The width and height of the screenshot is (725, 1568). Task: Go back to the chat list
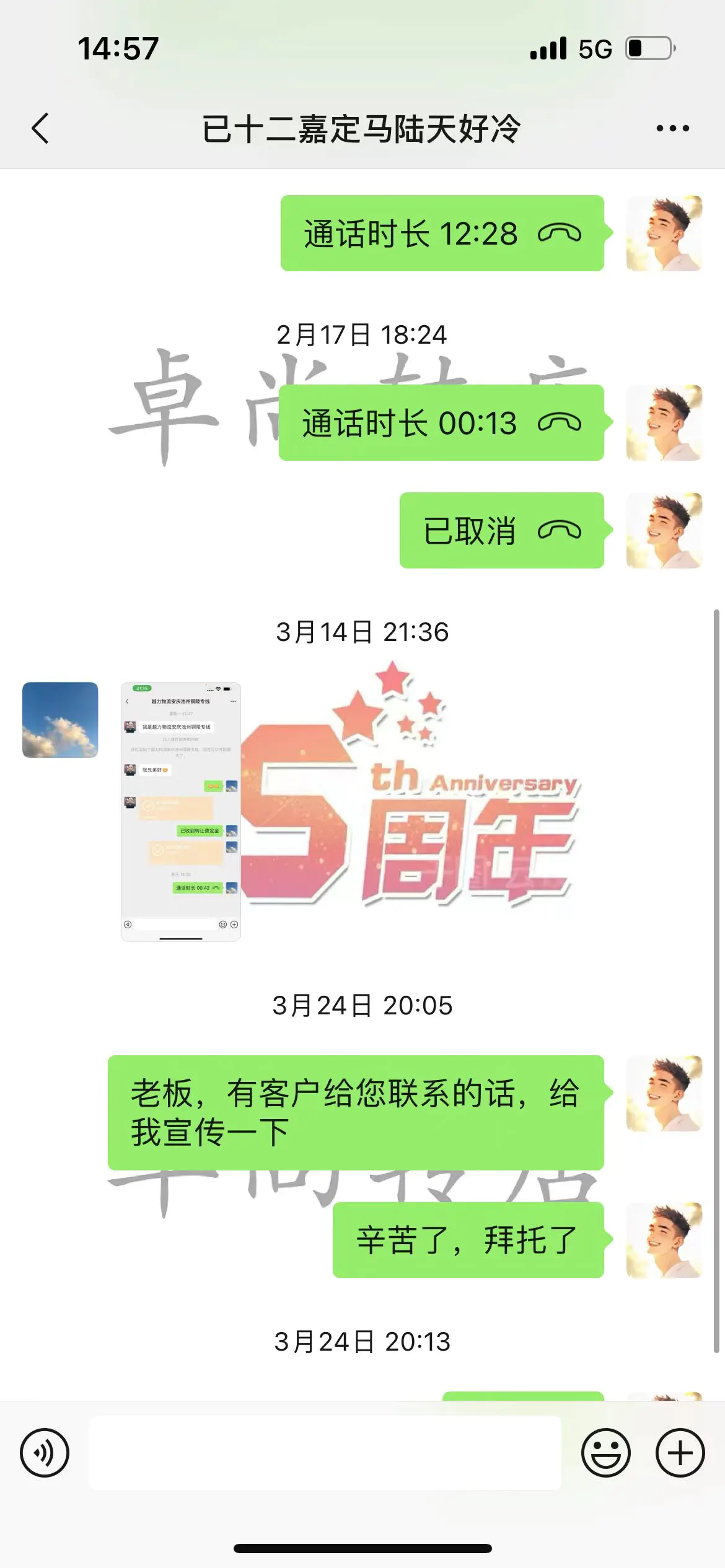click(40, 129)
